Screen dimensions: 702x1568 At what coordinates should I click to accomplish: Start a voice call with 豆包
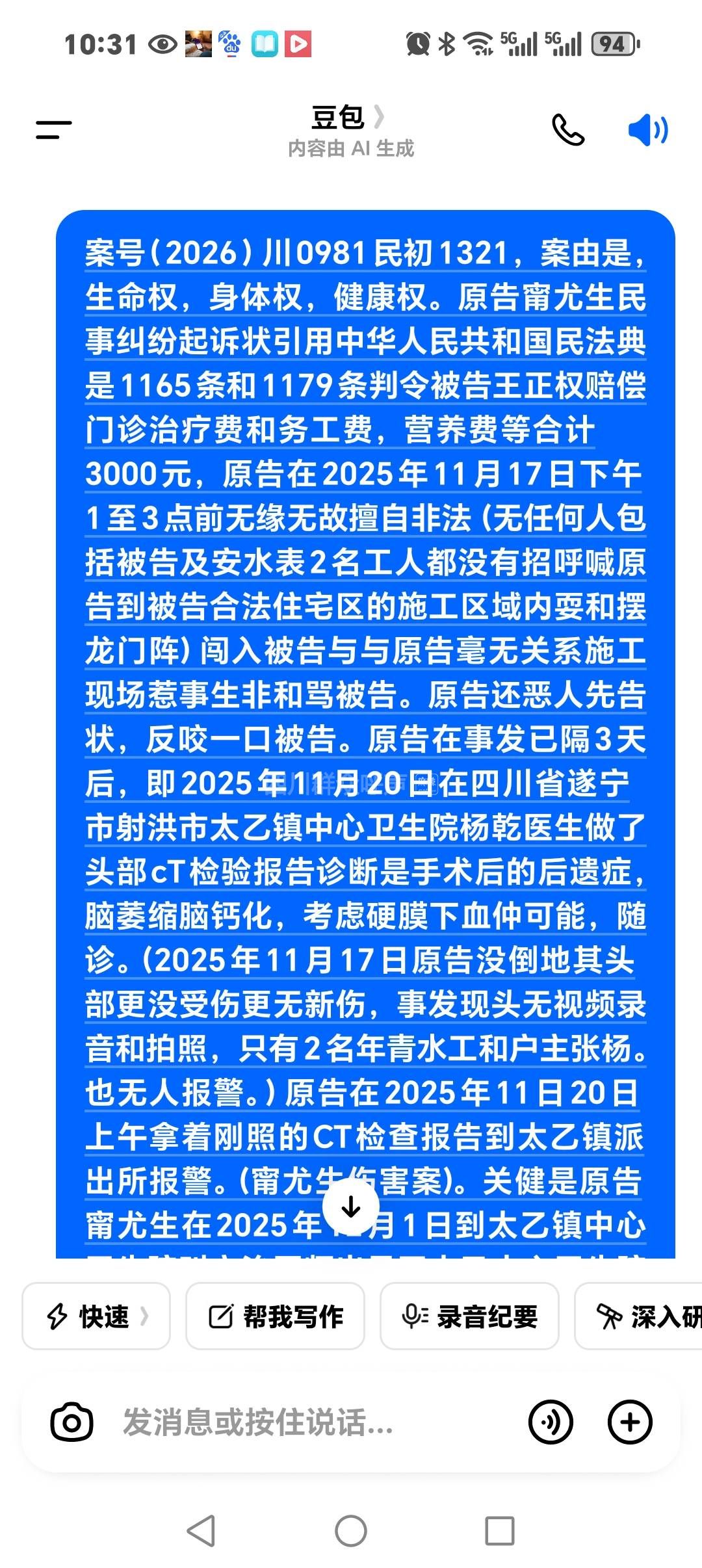pos(567,129)
